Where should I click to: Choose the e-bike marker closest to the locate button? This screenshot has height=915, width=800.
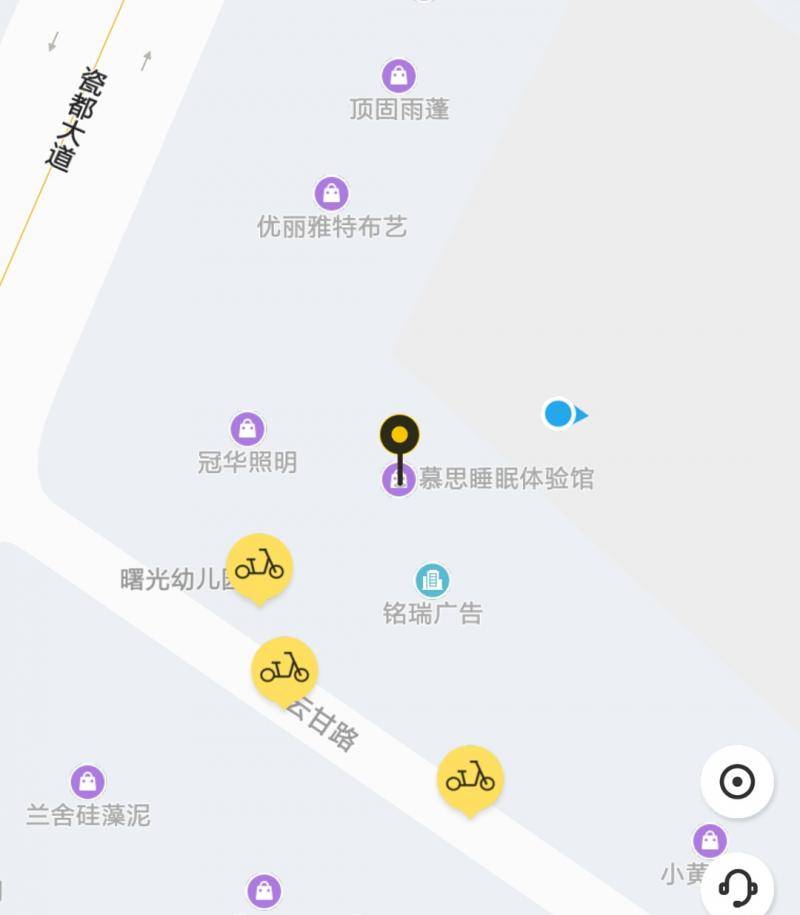click(x=470, y=778)
